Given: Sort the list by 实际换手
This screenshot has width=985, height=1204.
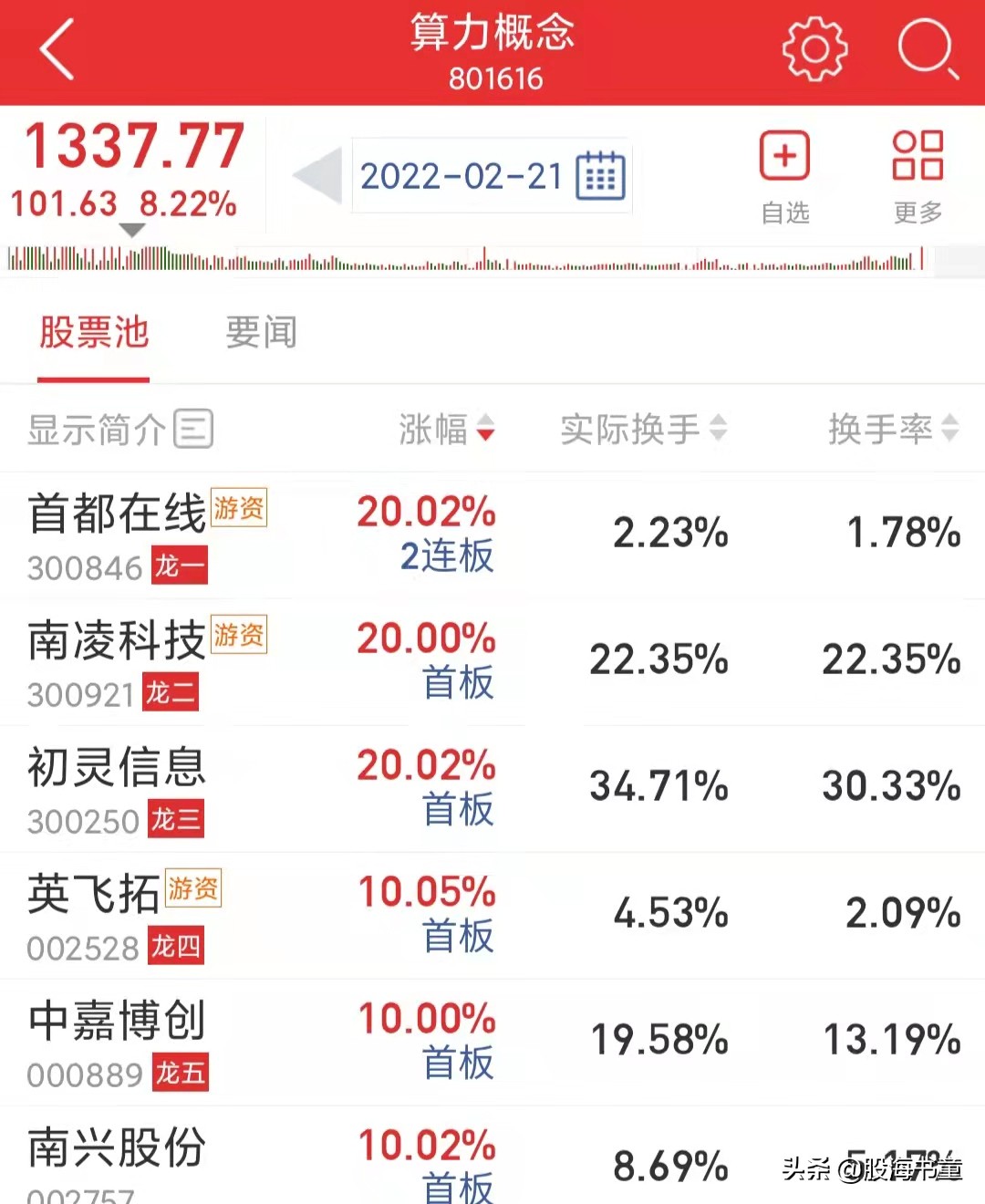Looking at the screenshot, I should coord(643,429).
